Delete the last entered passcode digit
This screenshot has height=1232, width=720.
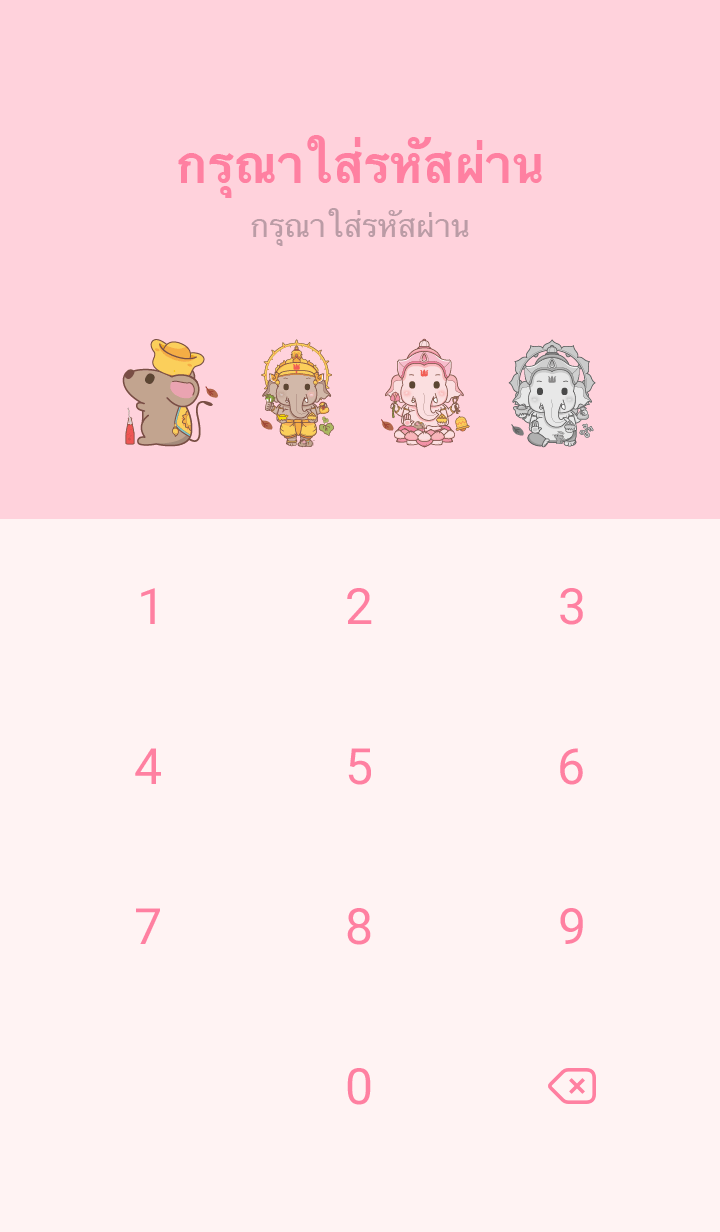click(572, 1086)
